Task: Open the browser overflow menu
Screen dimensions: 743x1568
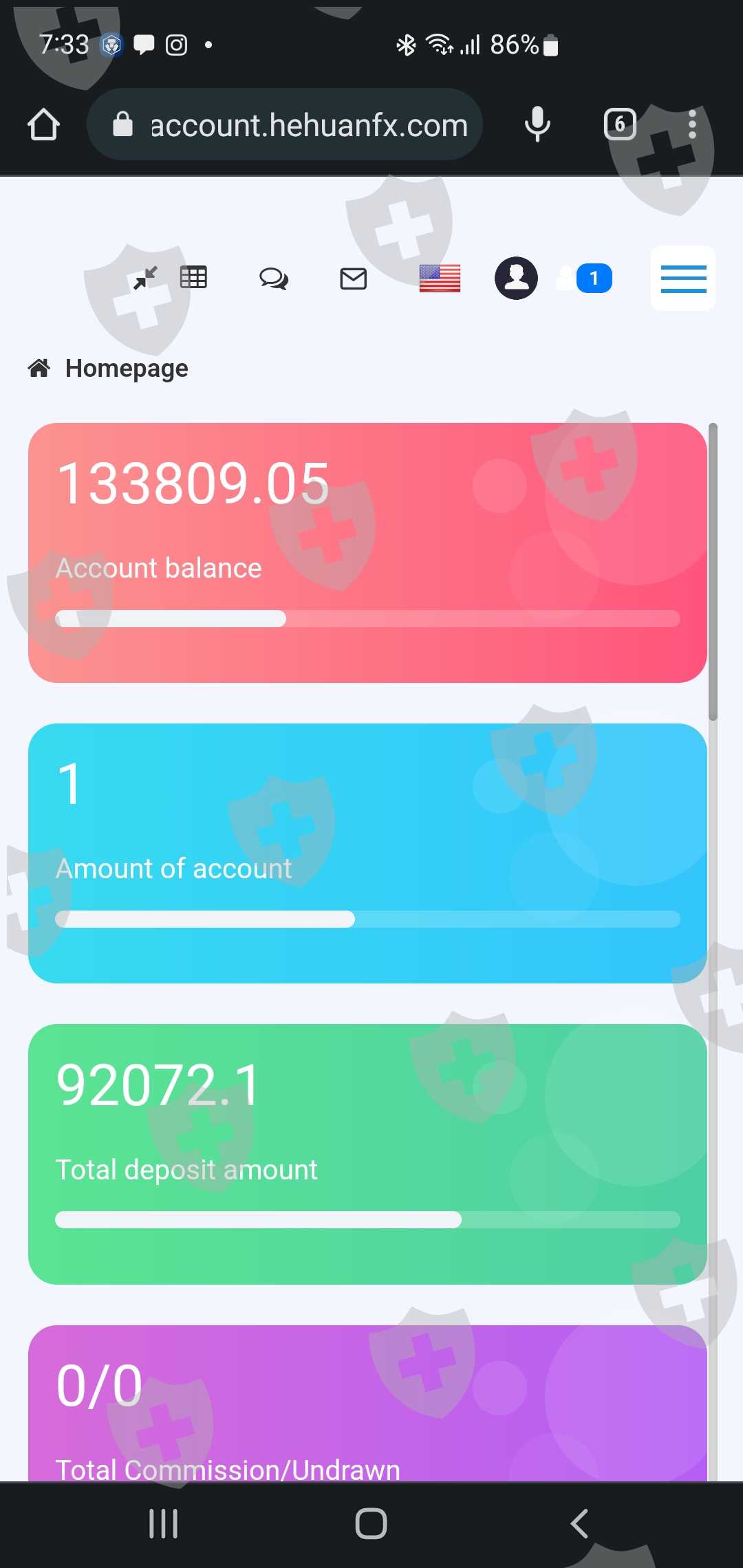Action: tap(692, 124)
